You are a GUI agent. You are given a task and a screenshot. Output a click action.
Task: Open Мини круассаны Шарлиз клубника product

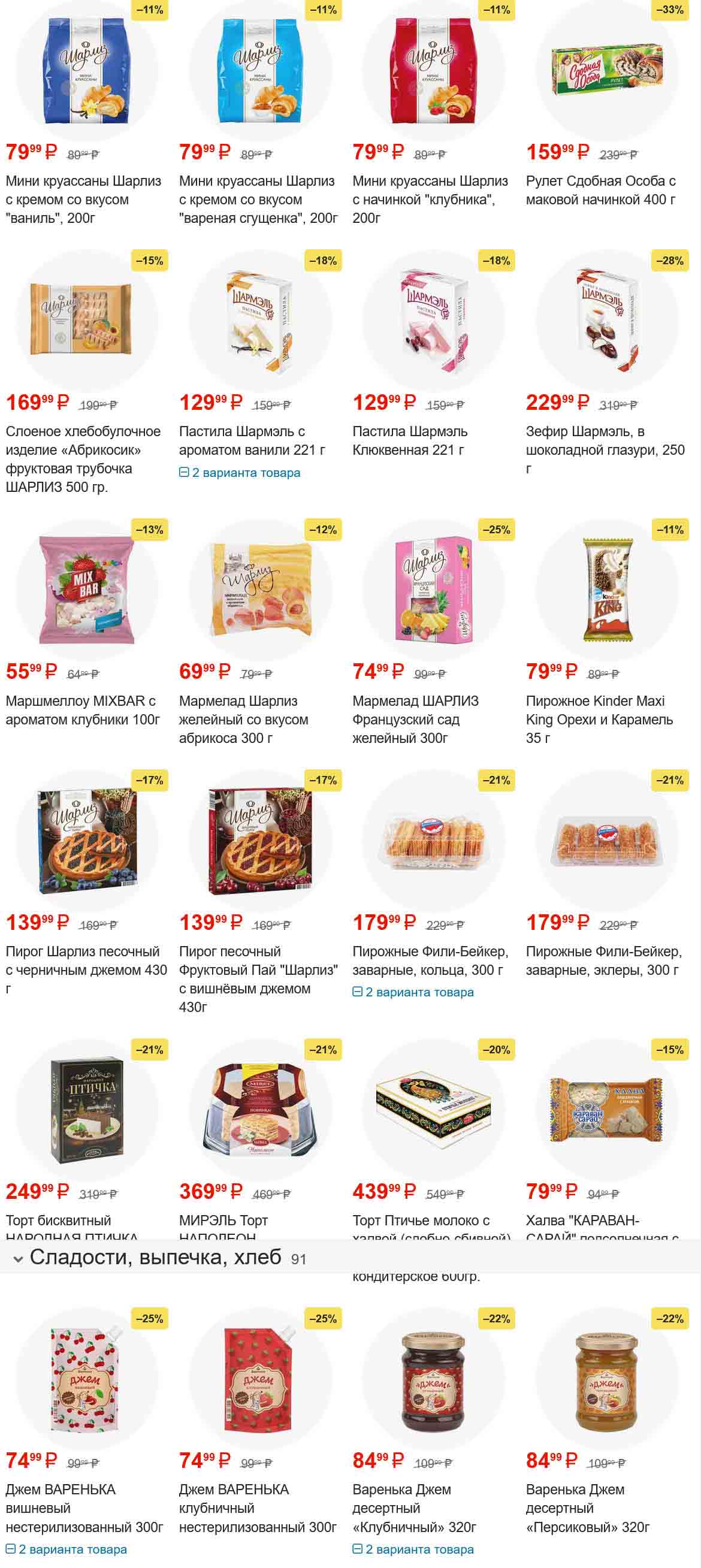tap(430, 199)
